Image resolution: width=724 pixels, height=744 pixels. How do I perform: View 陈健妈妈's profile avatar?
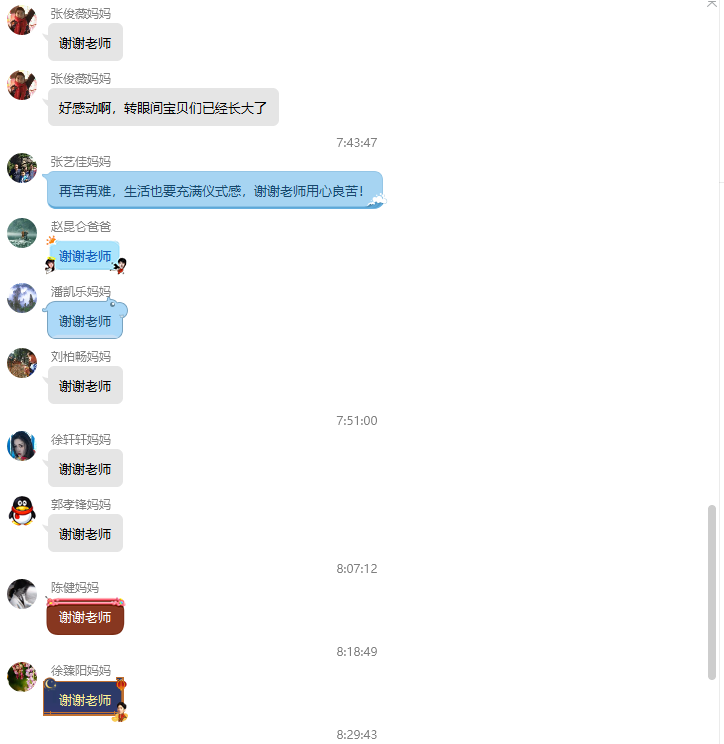click(x=22, y=594)
